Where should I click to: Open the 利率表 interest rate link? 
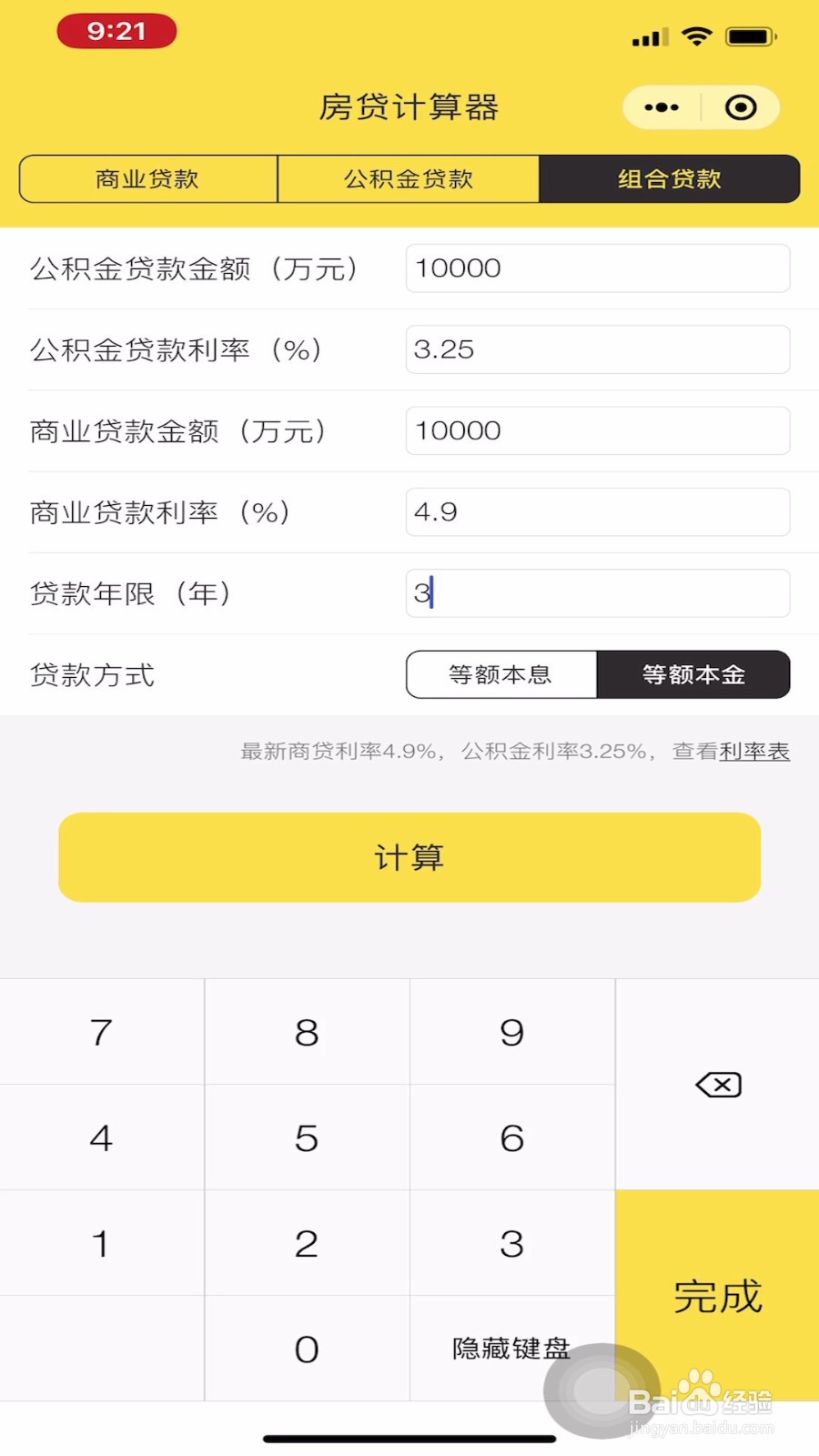tap(754, 751)
